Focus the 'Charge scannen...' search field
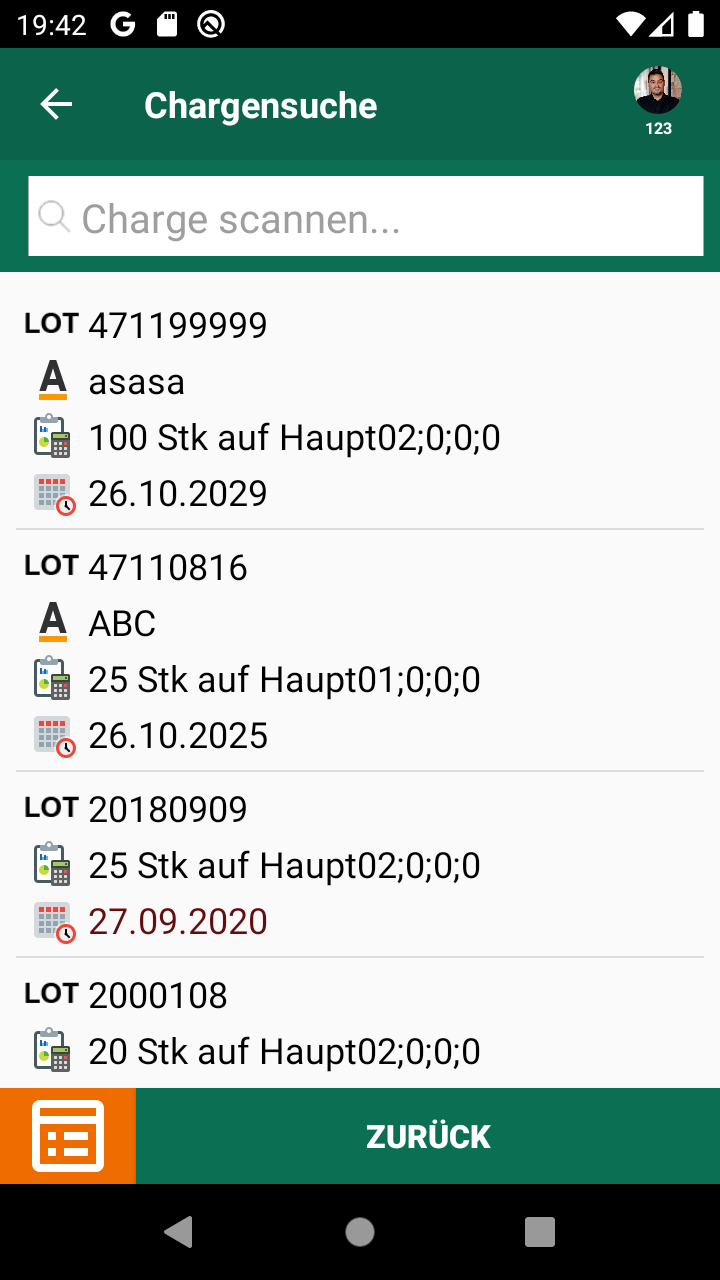Viewport: 720px width, 1280px height. 366,217
